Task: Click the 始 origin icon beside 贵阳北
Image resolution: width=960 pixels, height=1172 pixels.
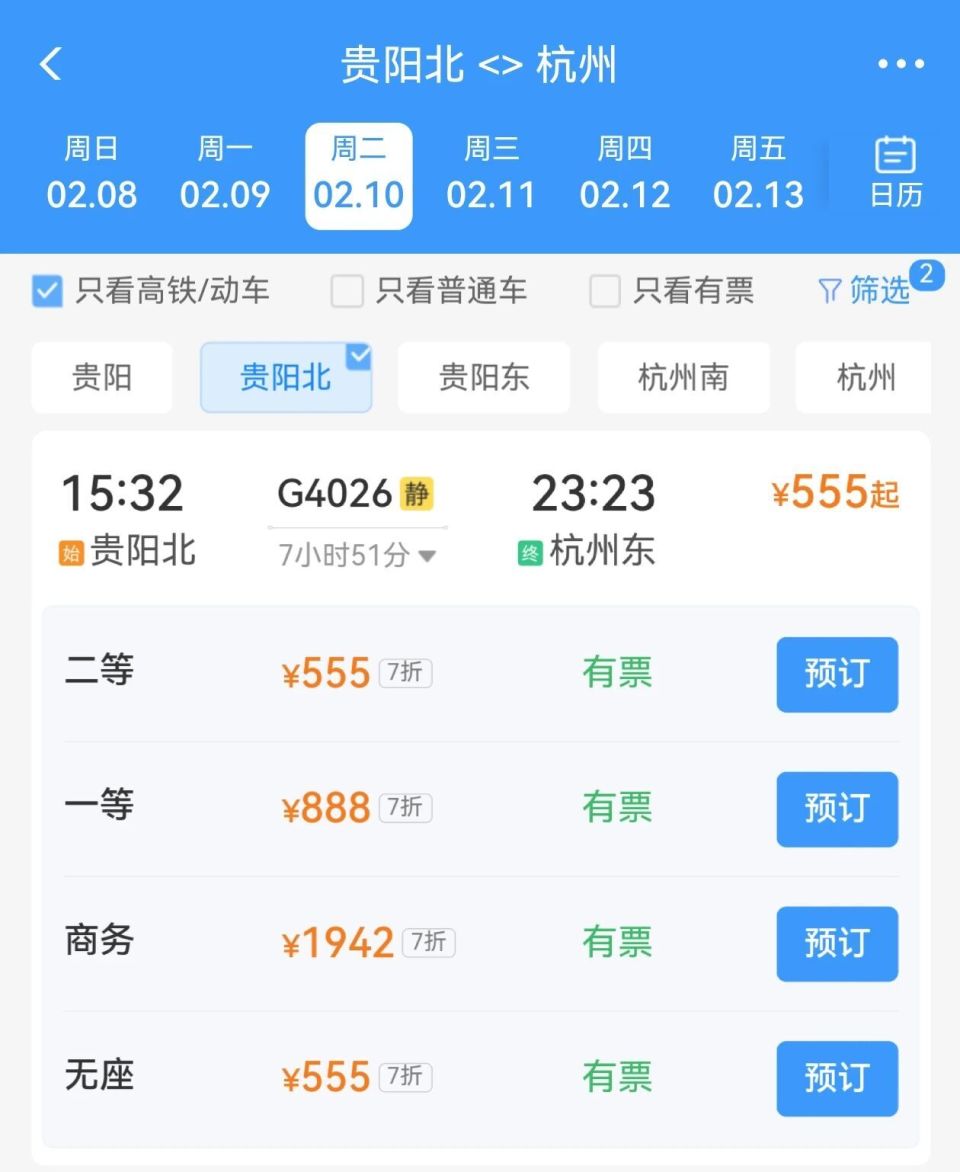Action: tap(71, 551)
